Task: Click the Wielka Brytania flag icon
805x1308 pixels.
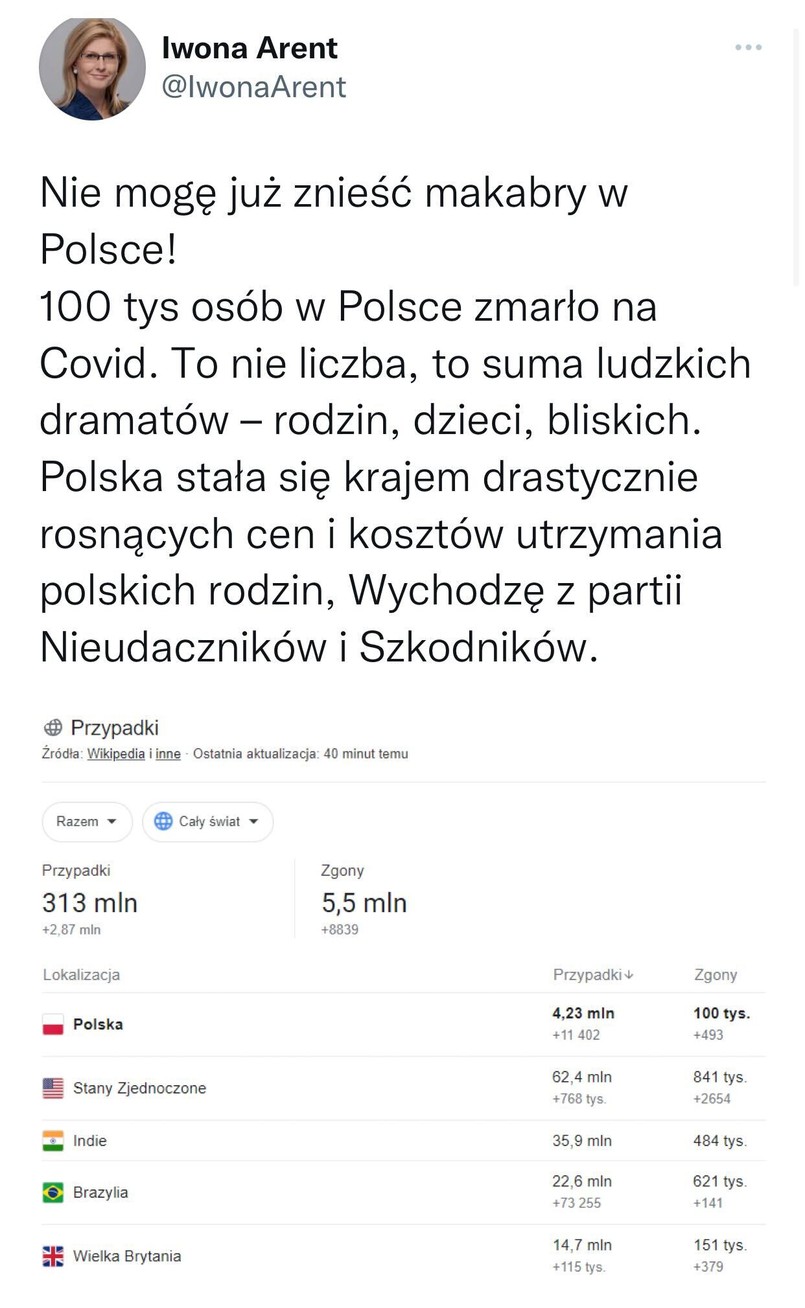Action: (x=51, y=1256)
